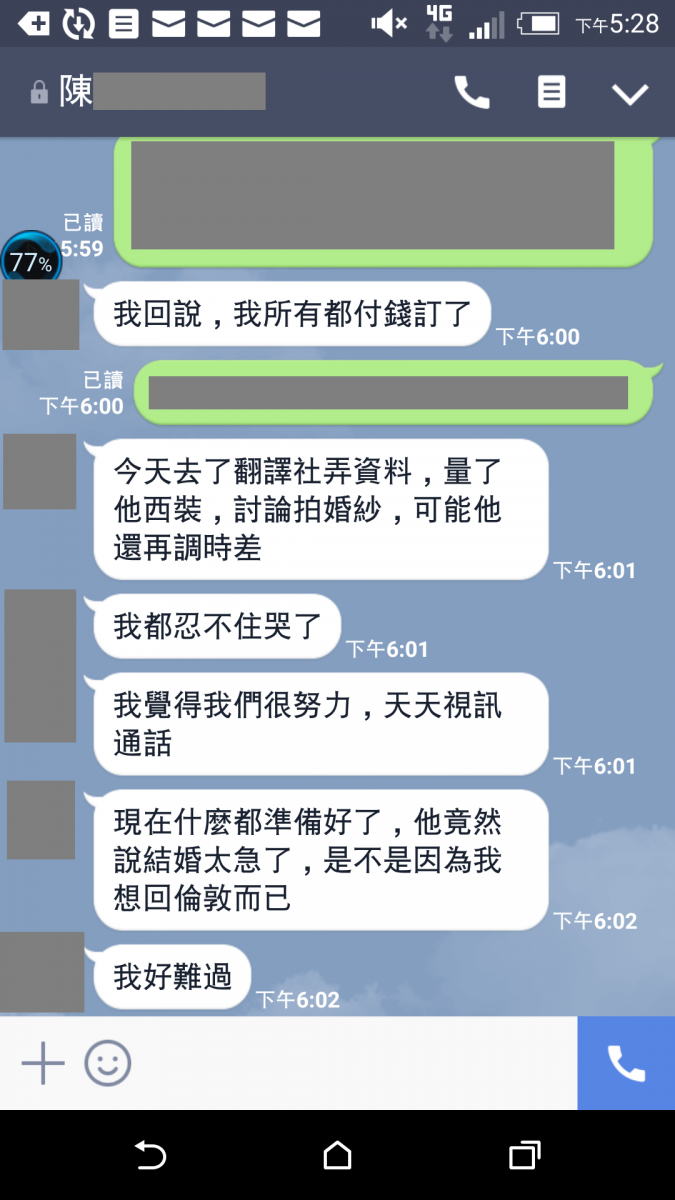Tap the message input field
Image resolution: width=675 pixels, height=1200 pixels.
[x=350, y=1063]
